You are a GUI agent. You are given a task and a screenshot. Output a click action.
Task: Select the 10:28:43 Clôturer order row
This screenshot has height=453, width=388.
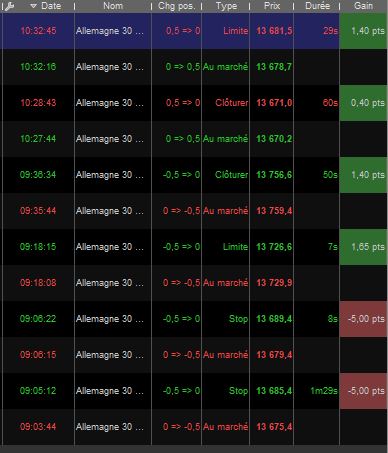click(194, 103)
